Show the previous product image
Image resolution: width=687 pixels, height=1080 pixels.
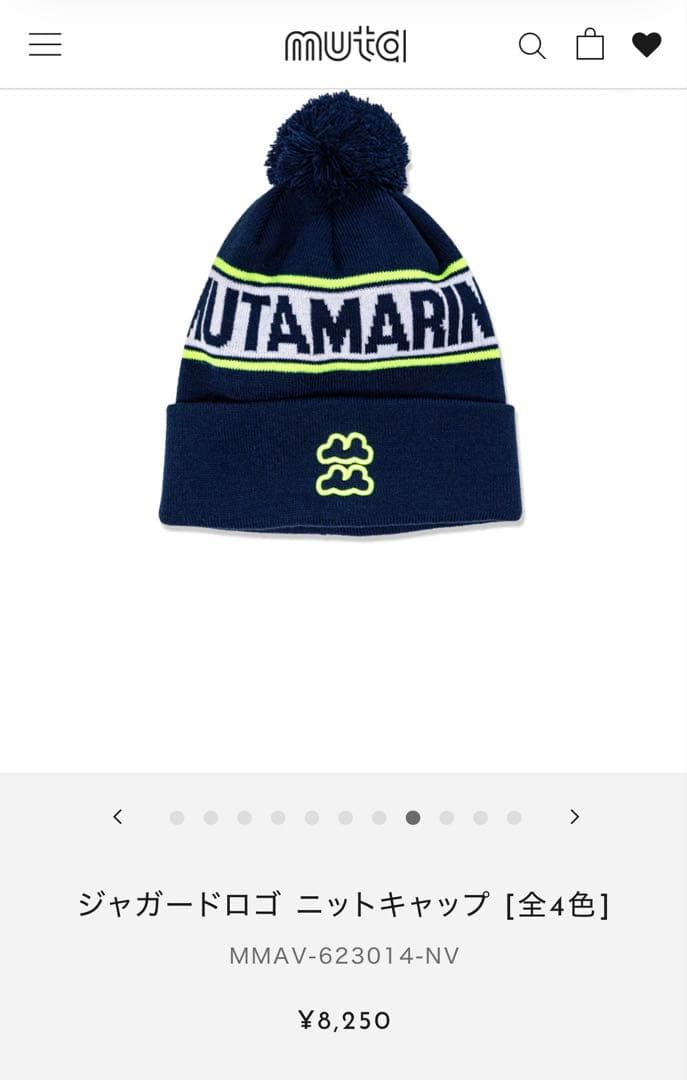point(118,817)
